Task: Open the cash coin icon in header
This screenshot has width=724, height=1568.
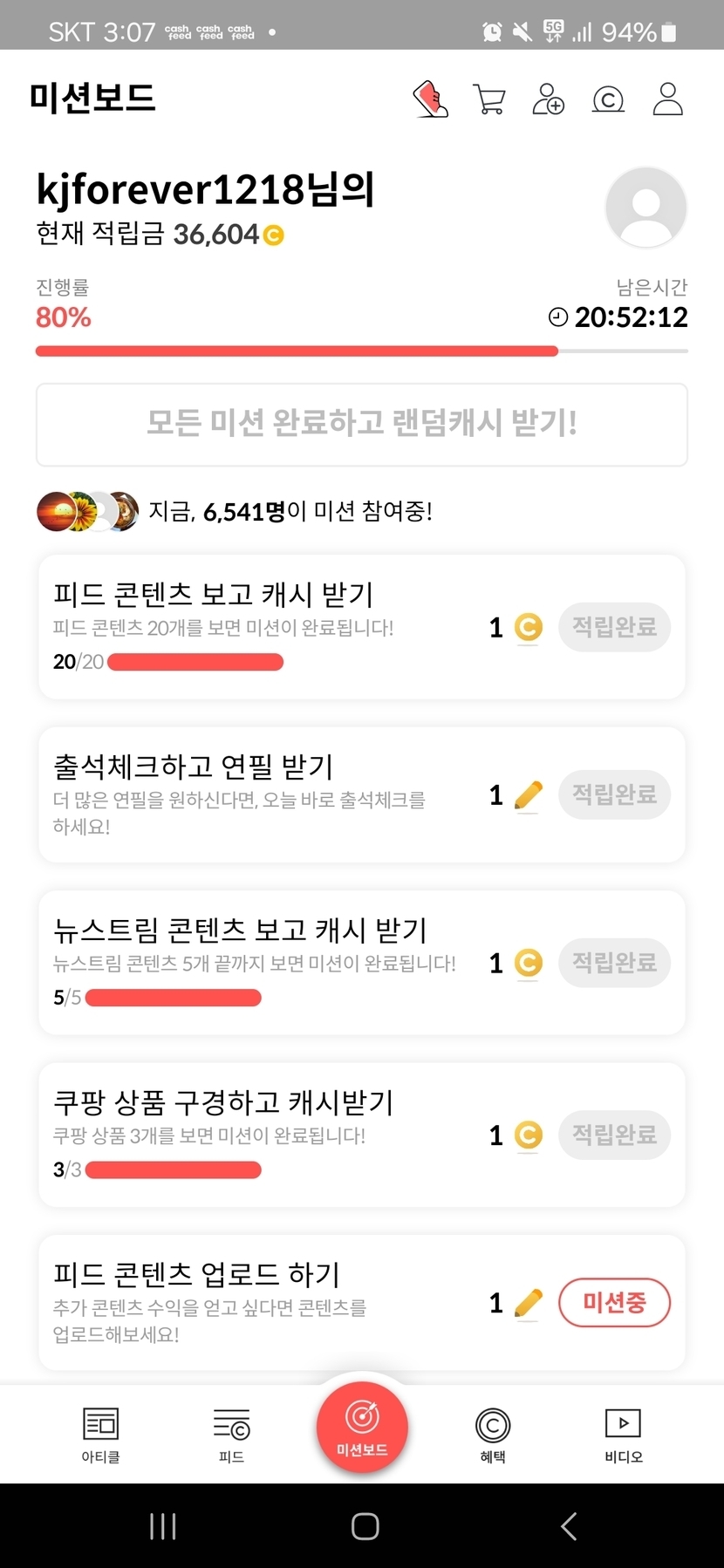Action: coord(608,100)
